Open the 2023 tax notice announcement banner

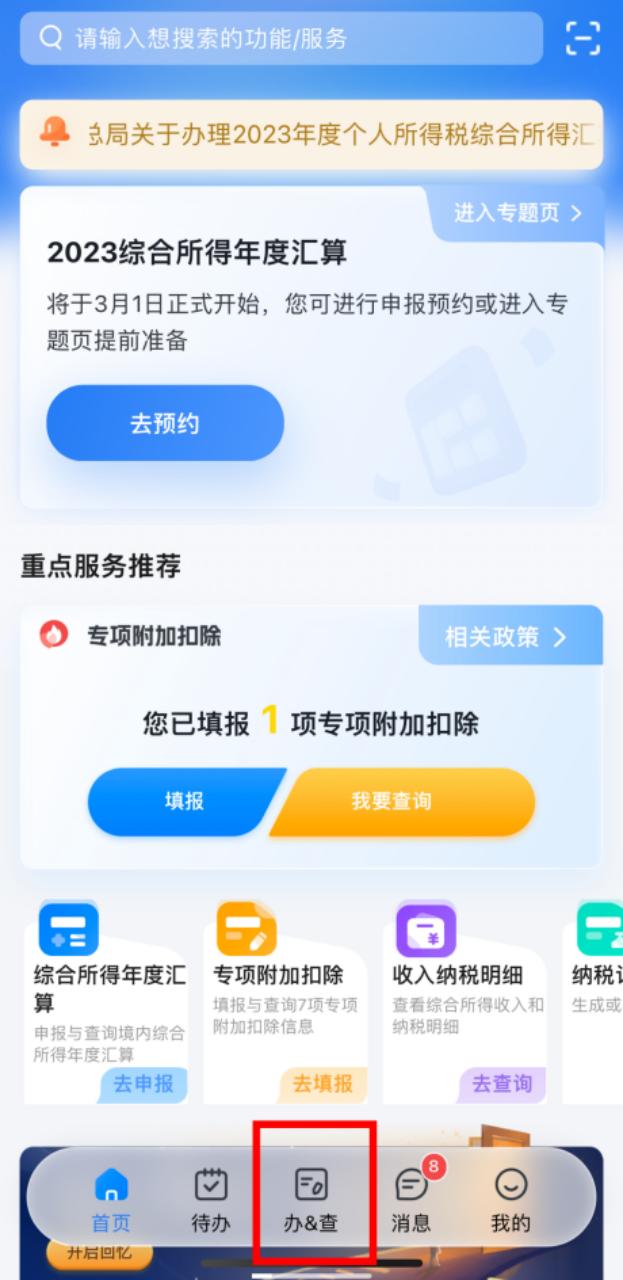click(x=312, y=134)
